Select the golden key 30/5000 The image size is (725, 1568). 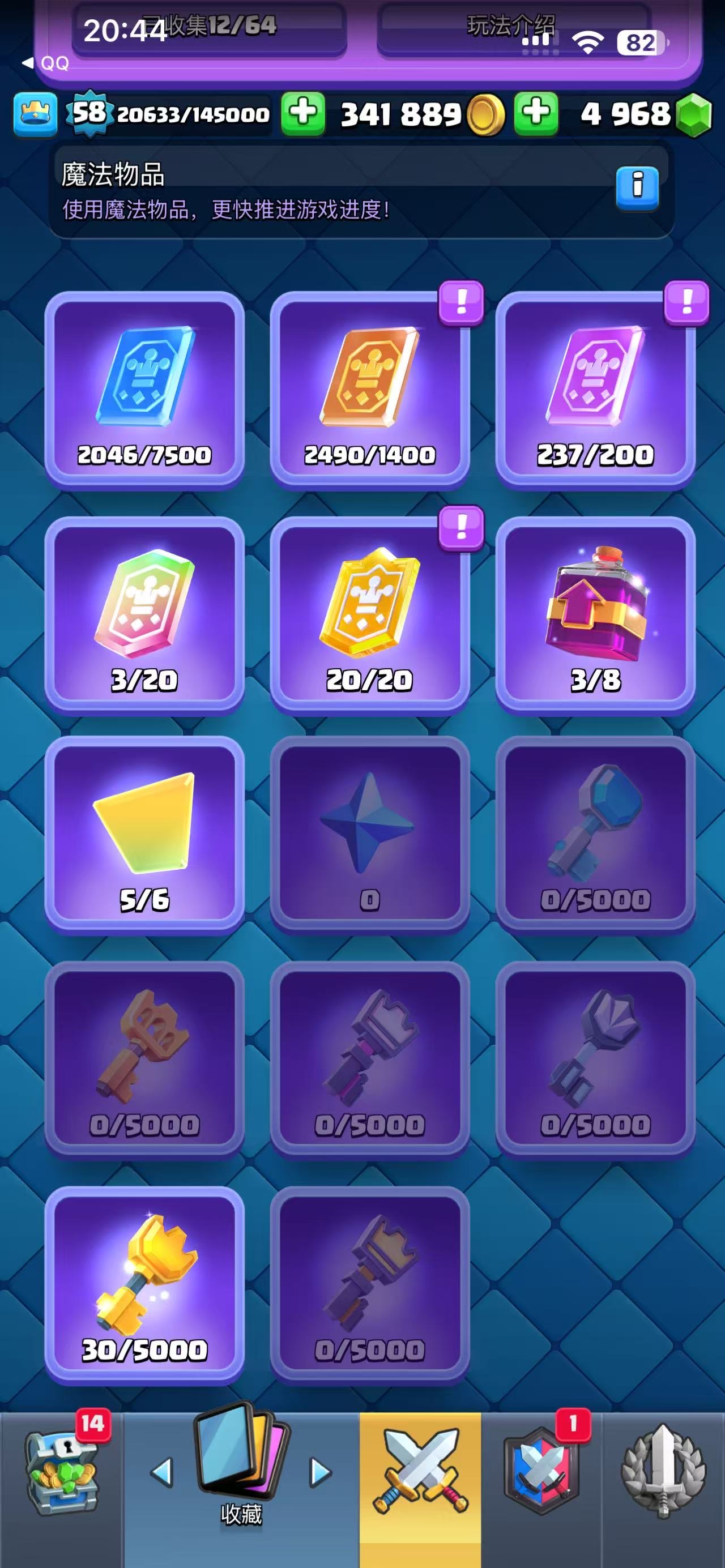coord(144,1284)
